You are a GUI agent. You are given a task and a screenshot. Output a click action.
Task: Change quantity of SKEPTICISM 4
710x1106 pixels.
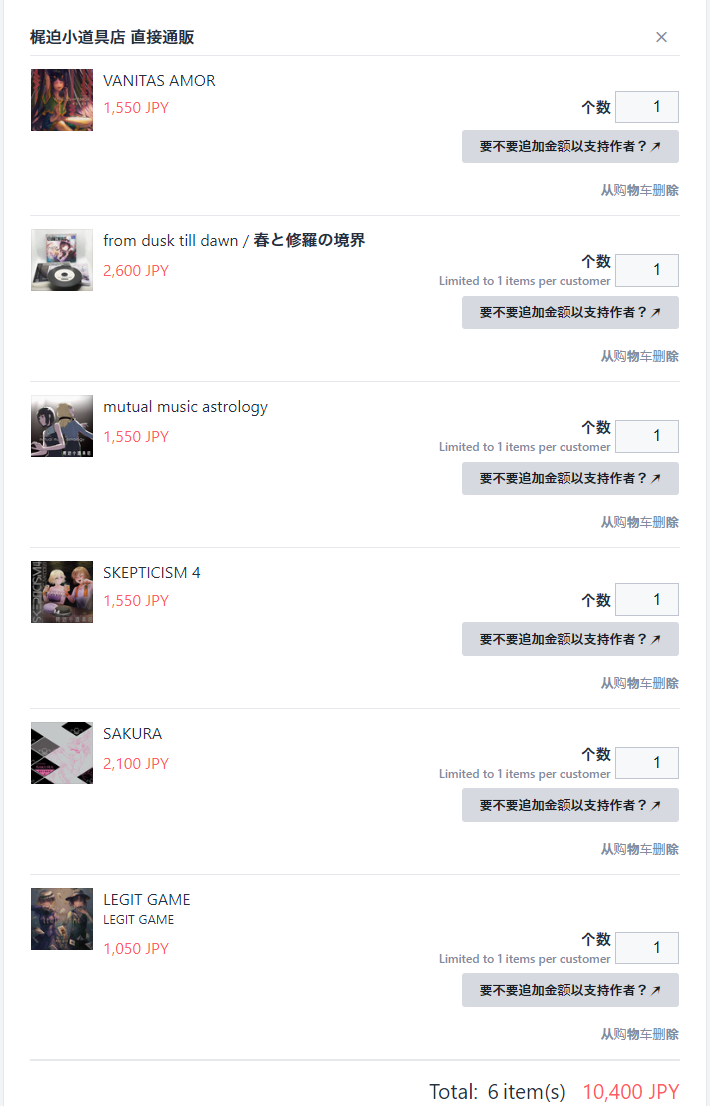[647, 600]
